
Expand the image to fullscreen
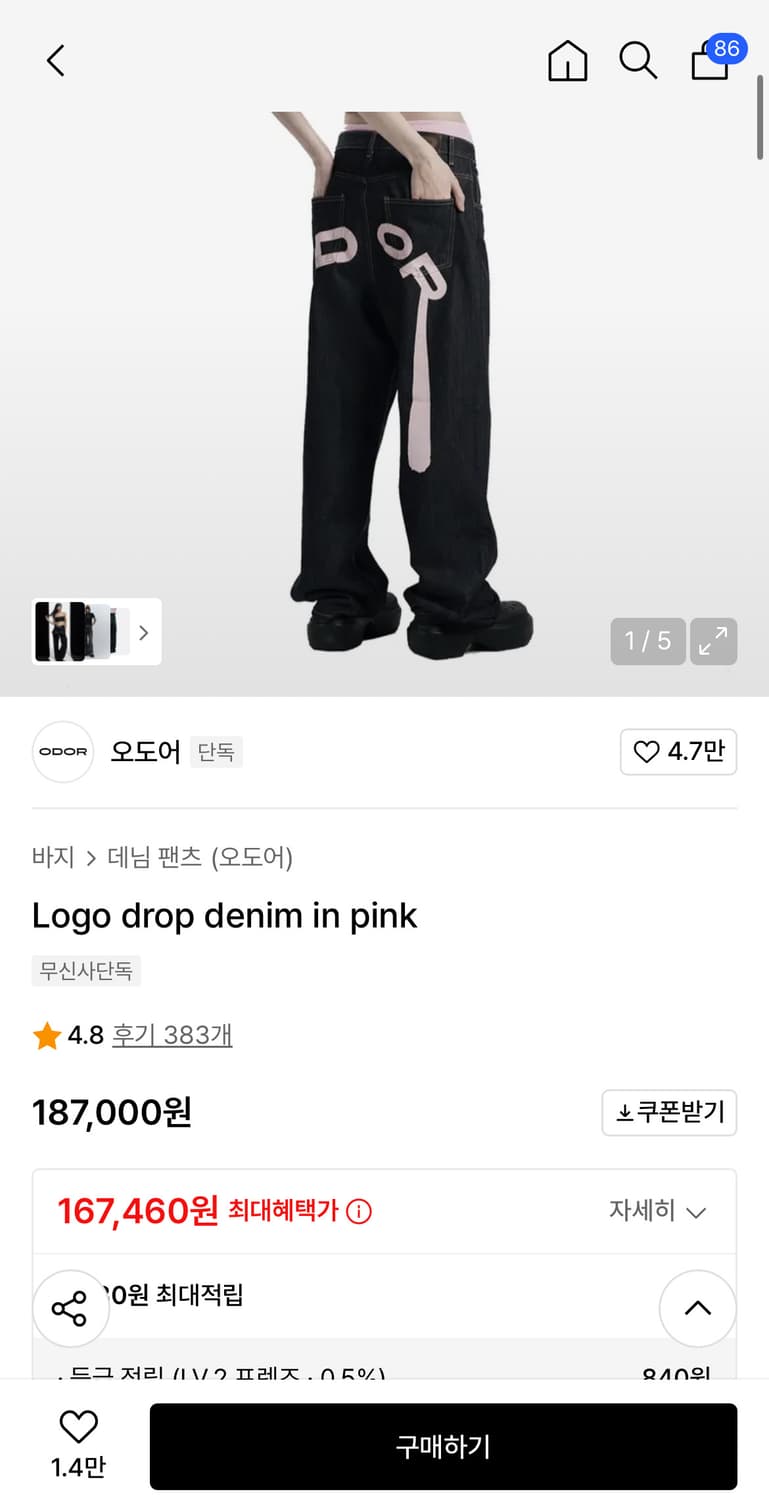[x=714, y=641]
